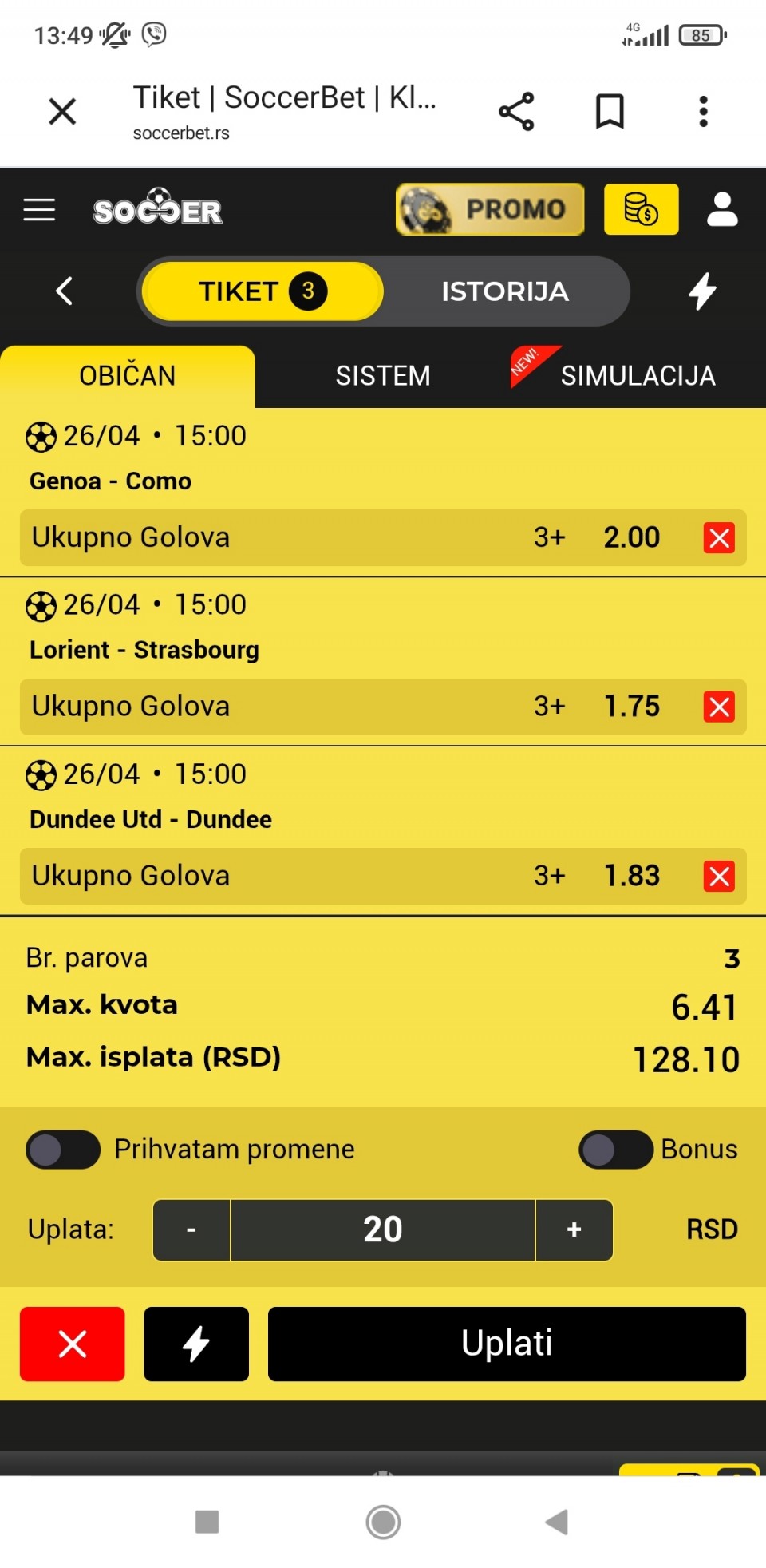Remove Genoa - Como from the ticket
The image size is (766, 1568).
click(x=719, y=537)
